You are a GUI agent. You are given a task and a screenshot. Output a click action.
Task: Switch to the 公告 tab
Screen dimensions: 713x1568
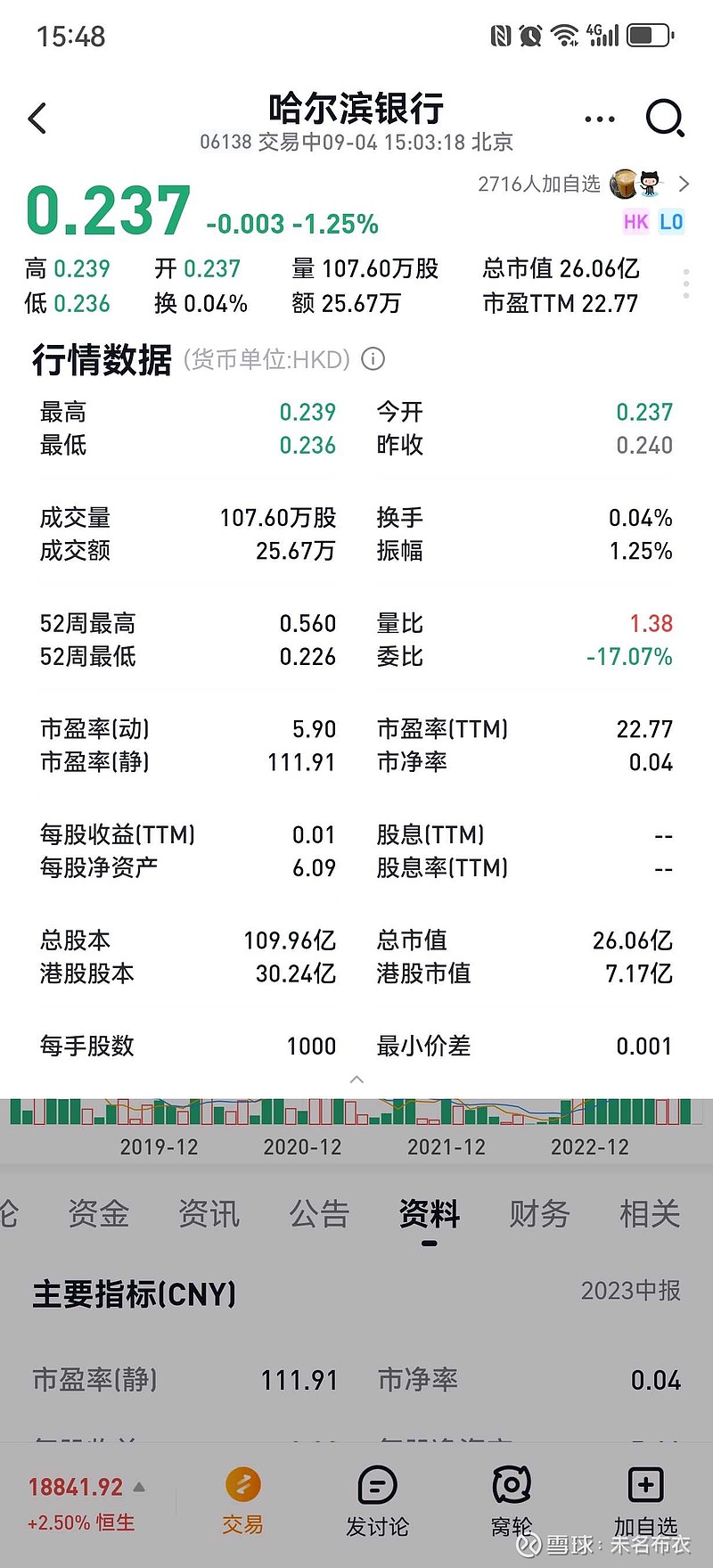tap(319, 1213)
